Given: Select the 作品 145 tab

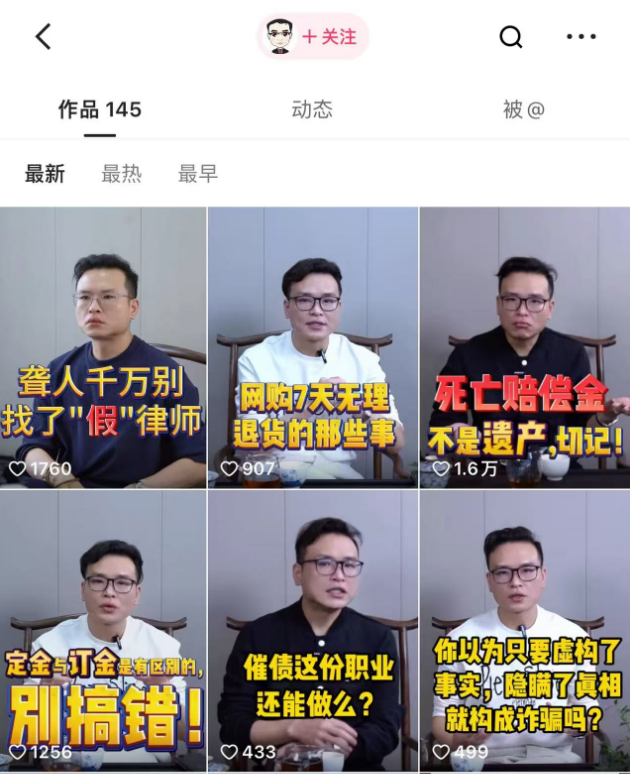Looking at the screenshot, I should 99,110.
